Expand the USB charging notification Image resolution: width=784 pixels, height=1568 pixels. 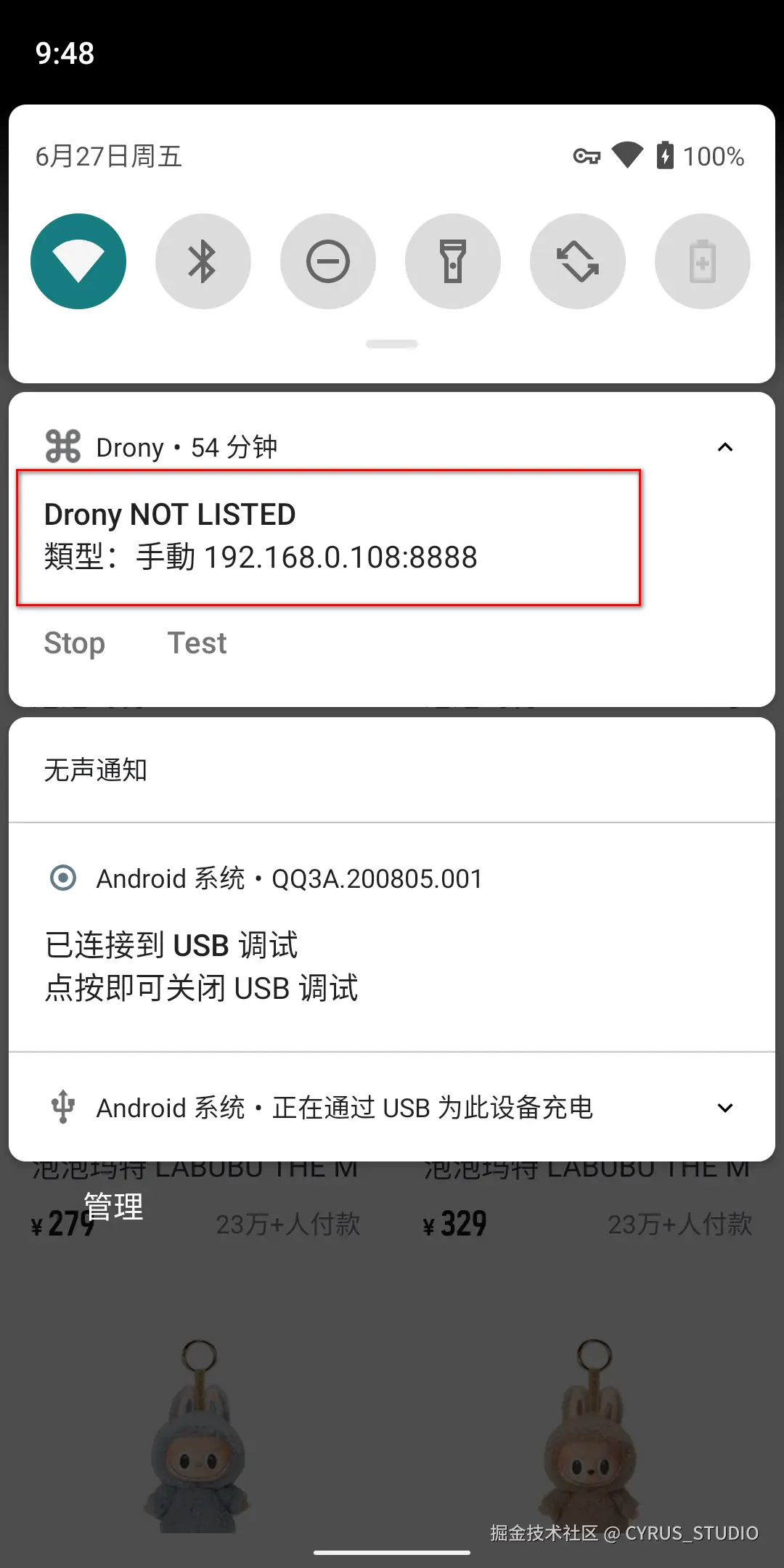(724, 1108)
